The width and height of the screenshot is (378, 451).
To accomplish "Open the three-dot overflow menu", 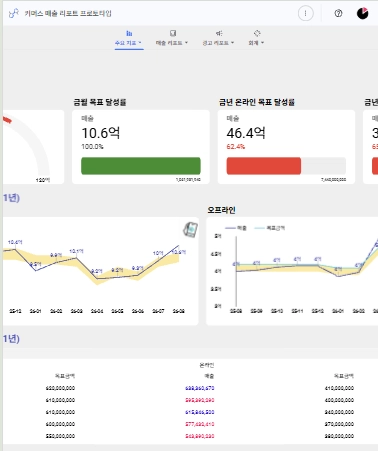I will coord(305,14).
